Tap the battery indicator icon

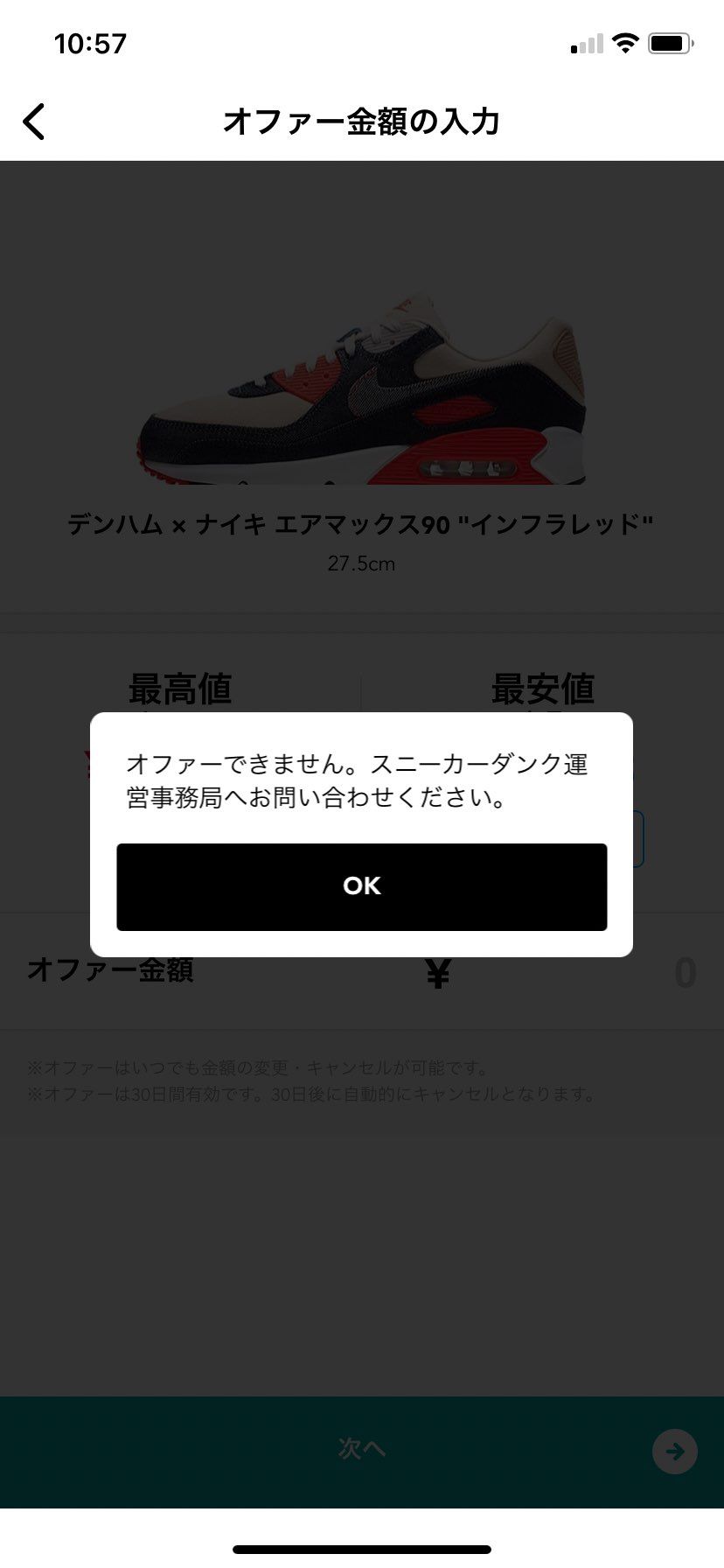coord(669,42)
